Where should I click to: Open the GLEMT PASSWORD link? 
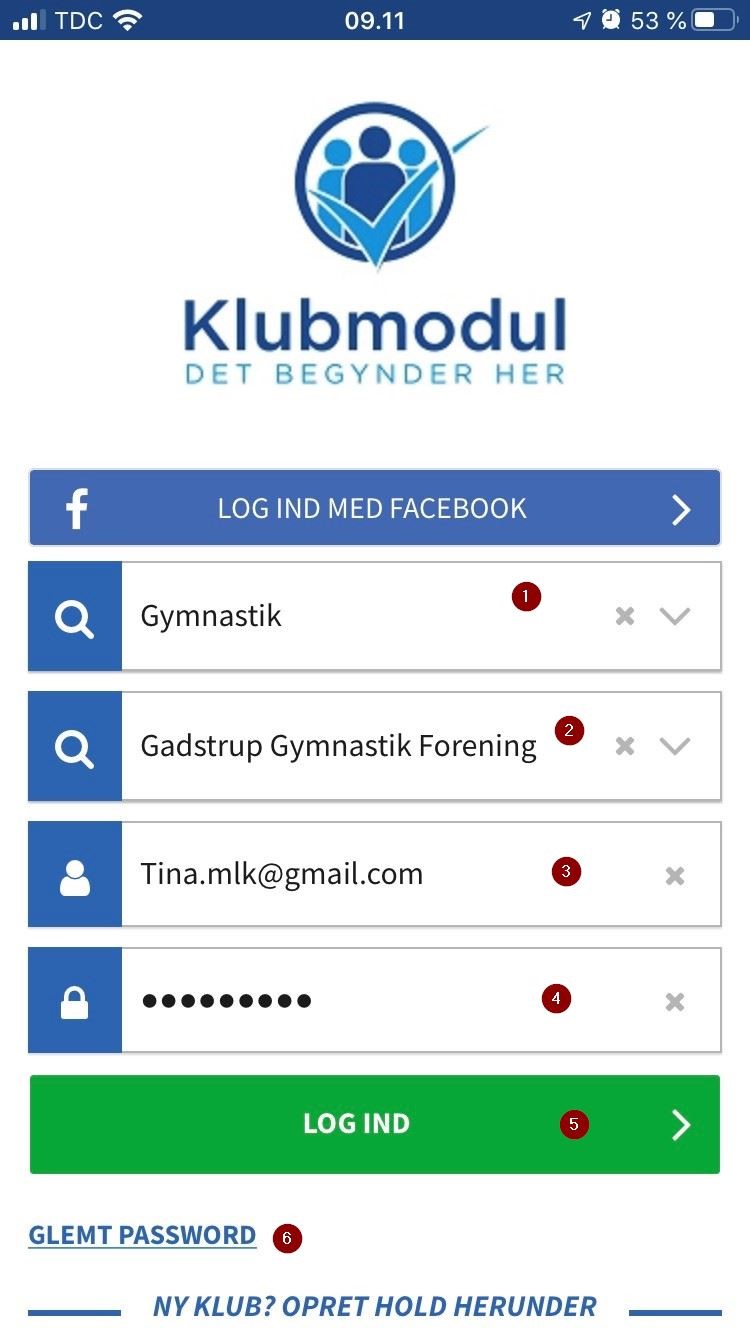pos(143,1236)
